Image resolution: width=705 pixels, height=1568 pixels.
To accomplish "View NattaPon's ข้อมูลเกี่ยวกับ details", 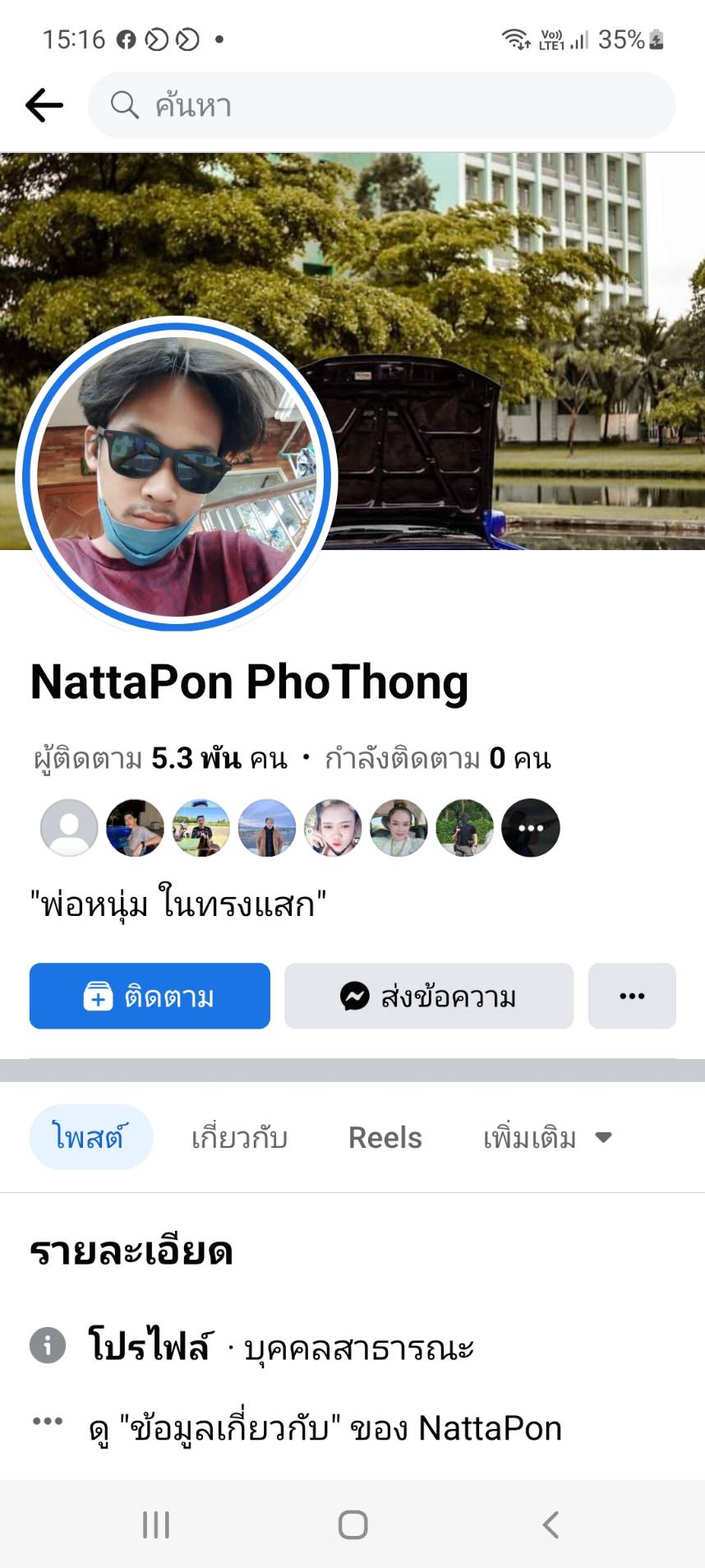I will pyautogui.click(x=325, y=1428).
